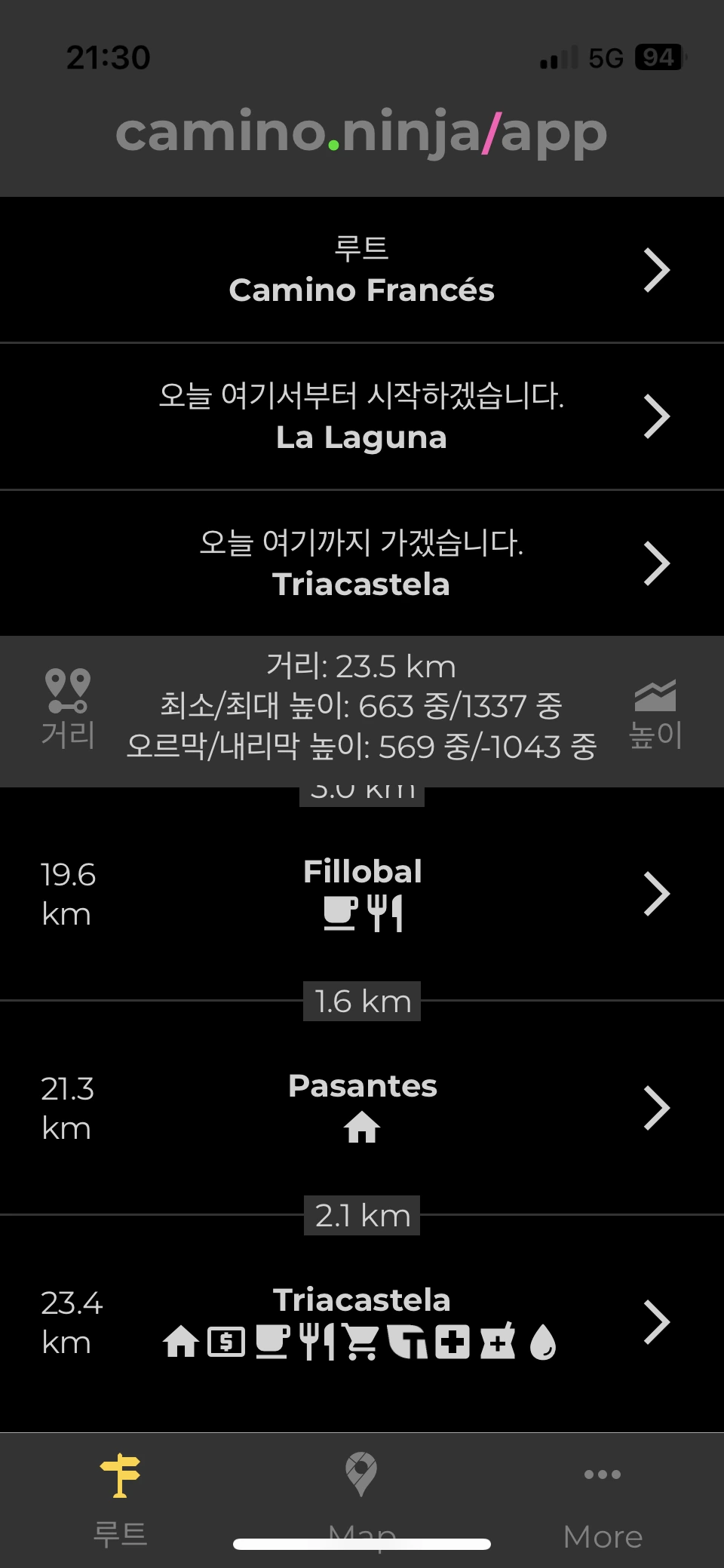
Task: Open the More tab
Action: point(603,1499)
